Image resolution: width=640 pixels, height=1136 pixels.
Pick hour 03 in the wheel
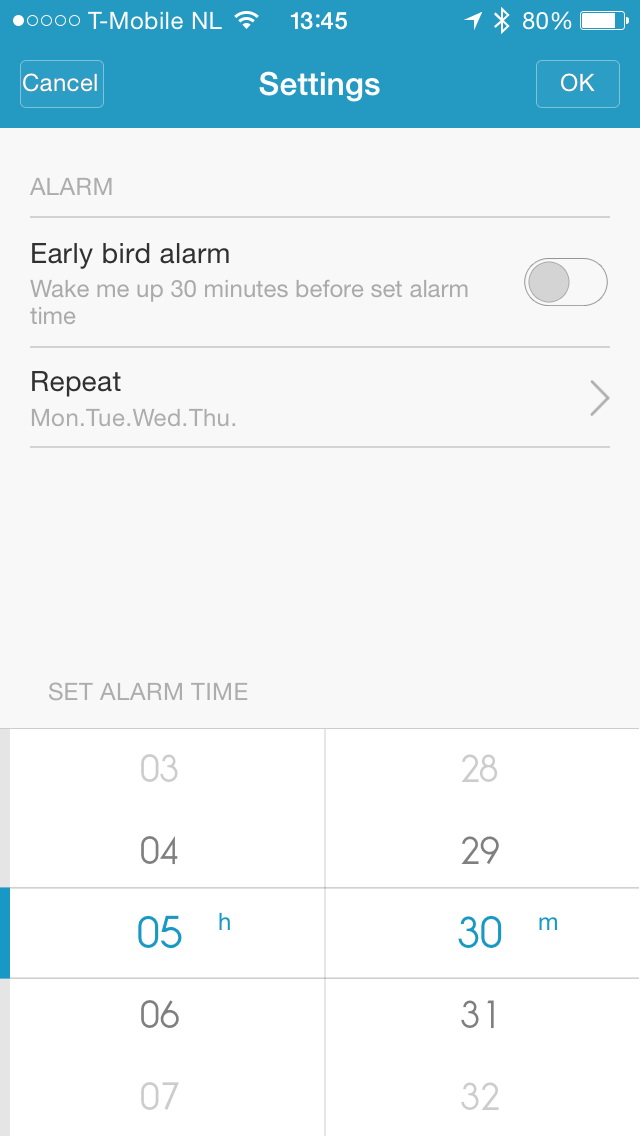coord(160,769)
